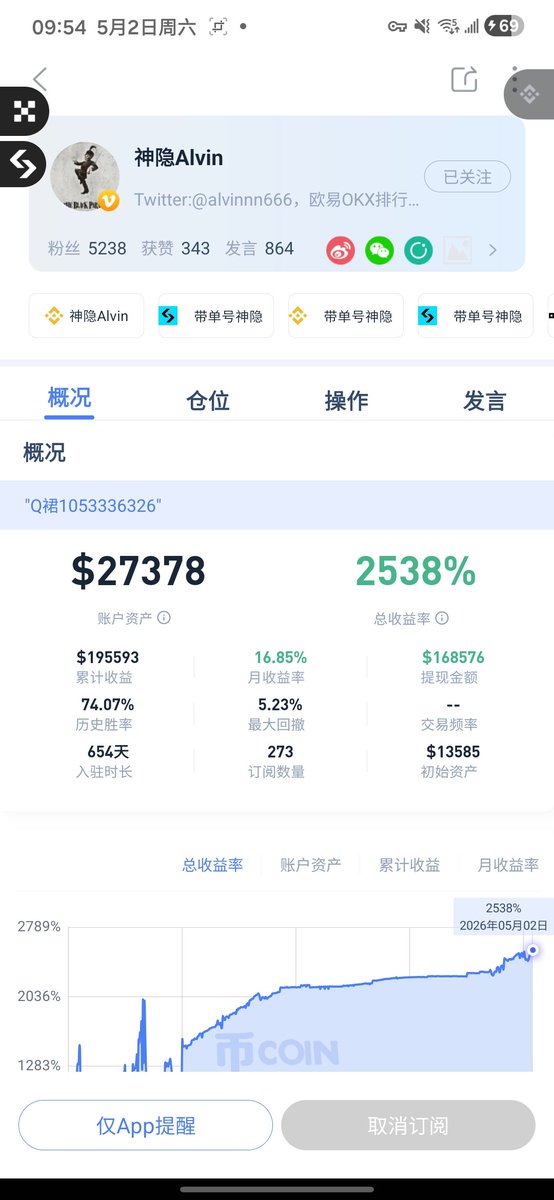Go back using the top-left arrow

40,79
